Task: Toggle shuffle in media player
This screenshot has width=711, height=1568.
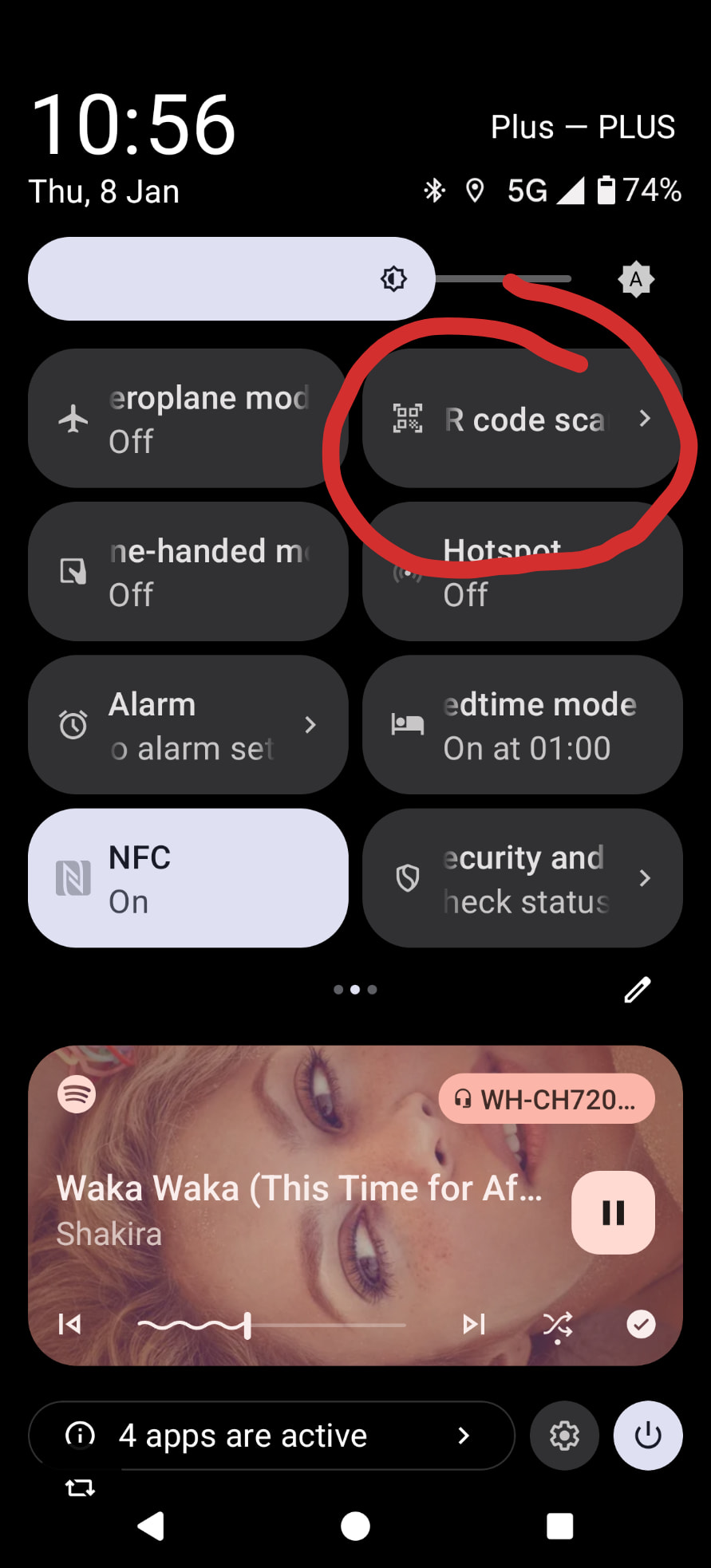Action: coord(557,1325)
